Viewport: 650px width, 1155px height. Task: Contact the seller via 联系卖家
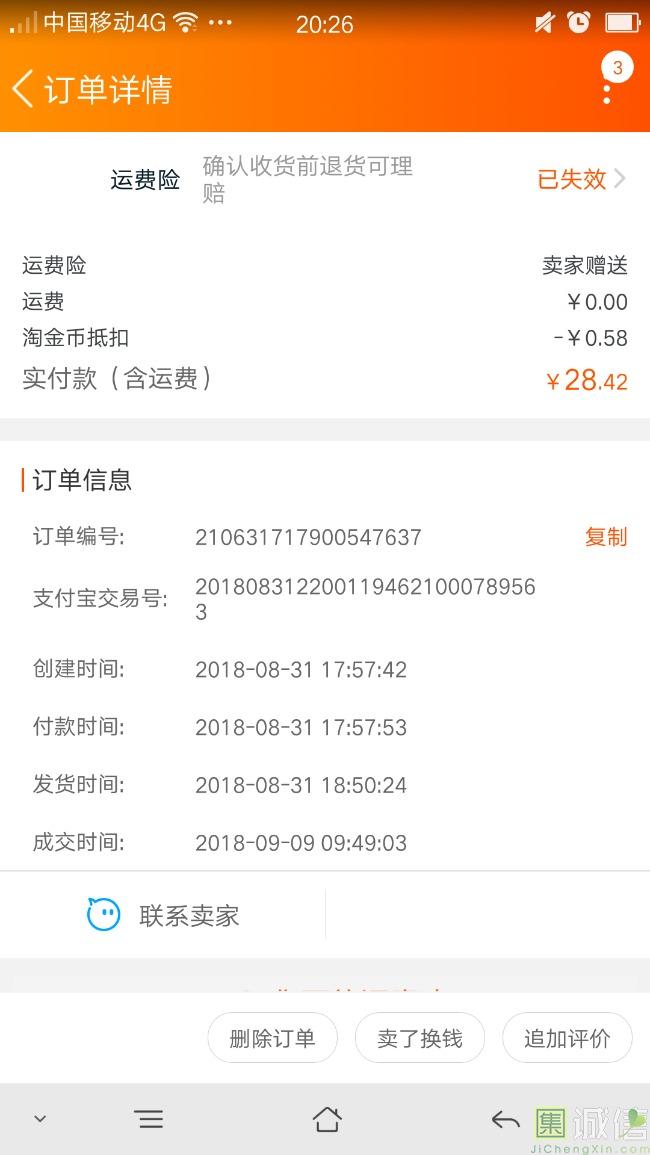point(164,915)
